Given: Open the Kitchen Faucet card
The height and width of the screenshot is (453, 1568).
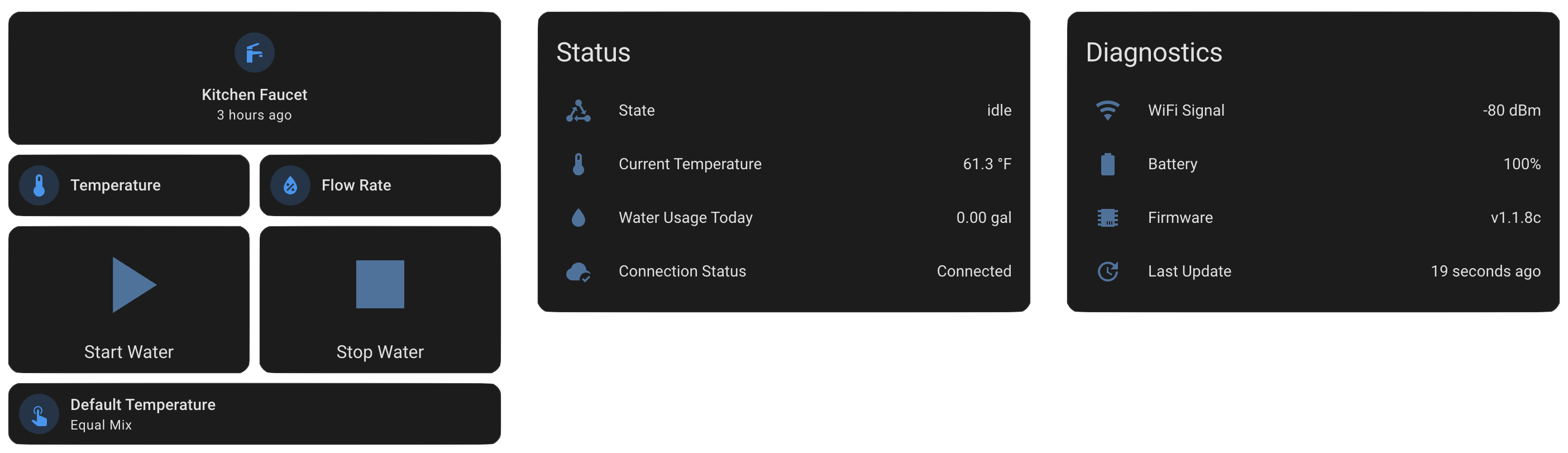Looking at the screenshot, I should point(255,78).
